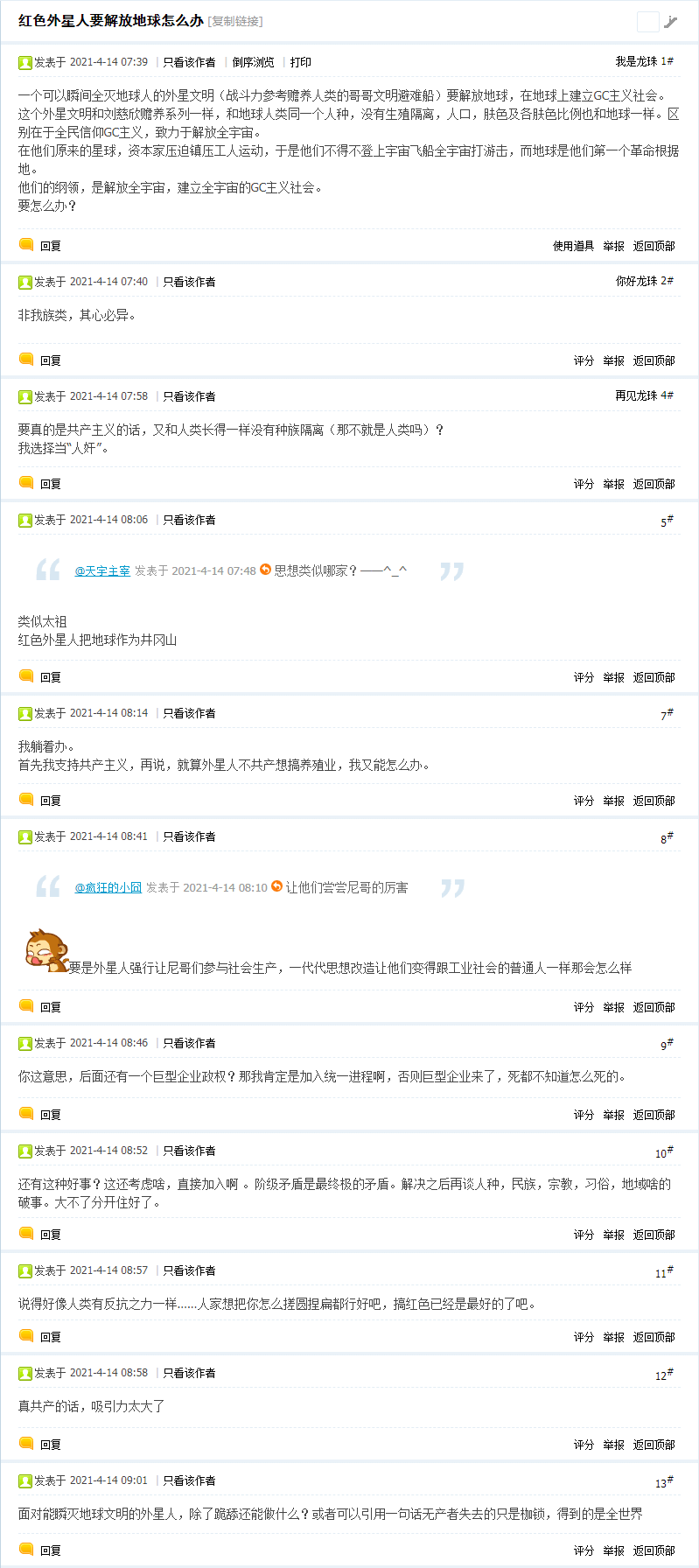Screen dimensions: 699x1568
Task: Open quoted user @疯狂的小囧 profile
Action: point(108,887)
